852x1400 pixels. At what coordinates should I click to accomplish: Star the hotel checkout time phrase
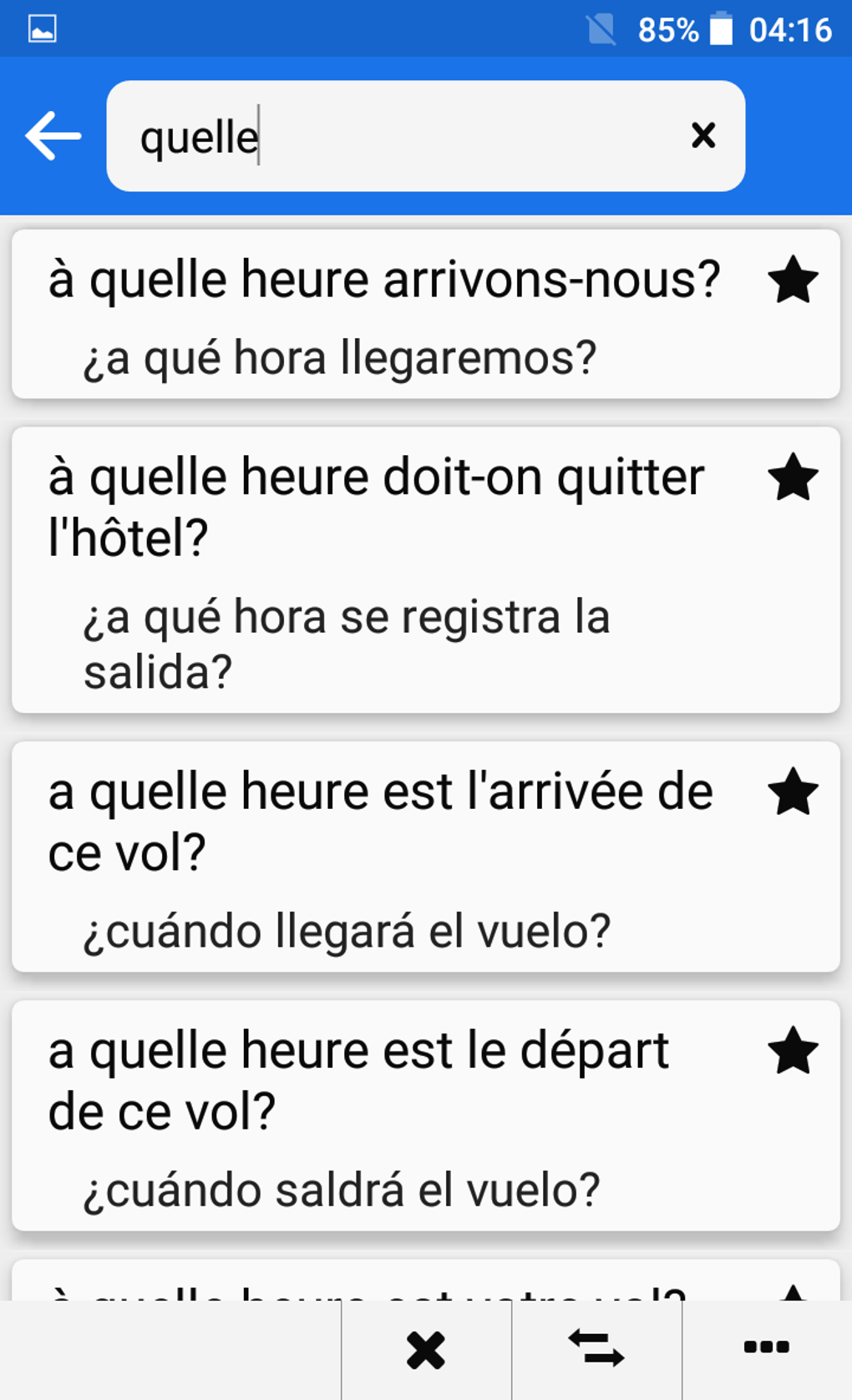click(794, 478)
